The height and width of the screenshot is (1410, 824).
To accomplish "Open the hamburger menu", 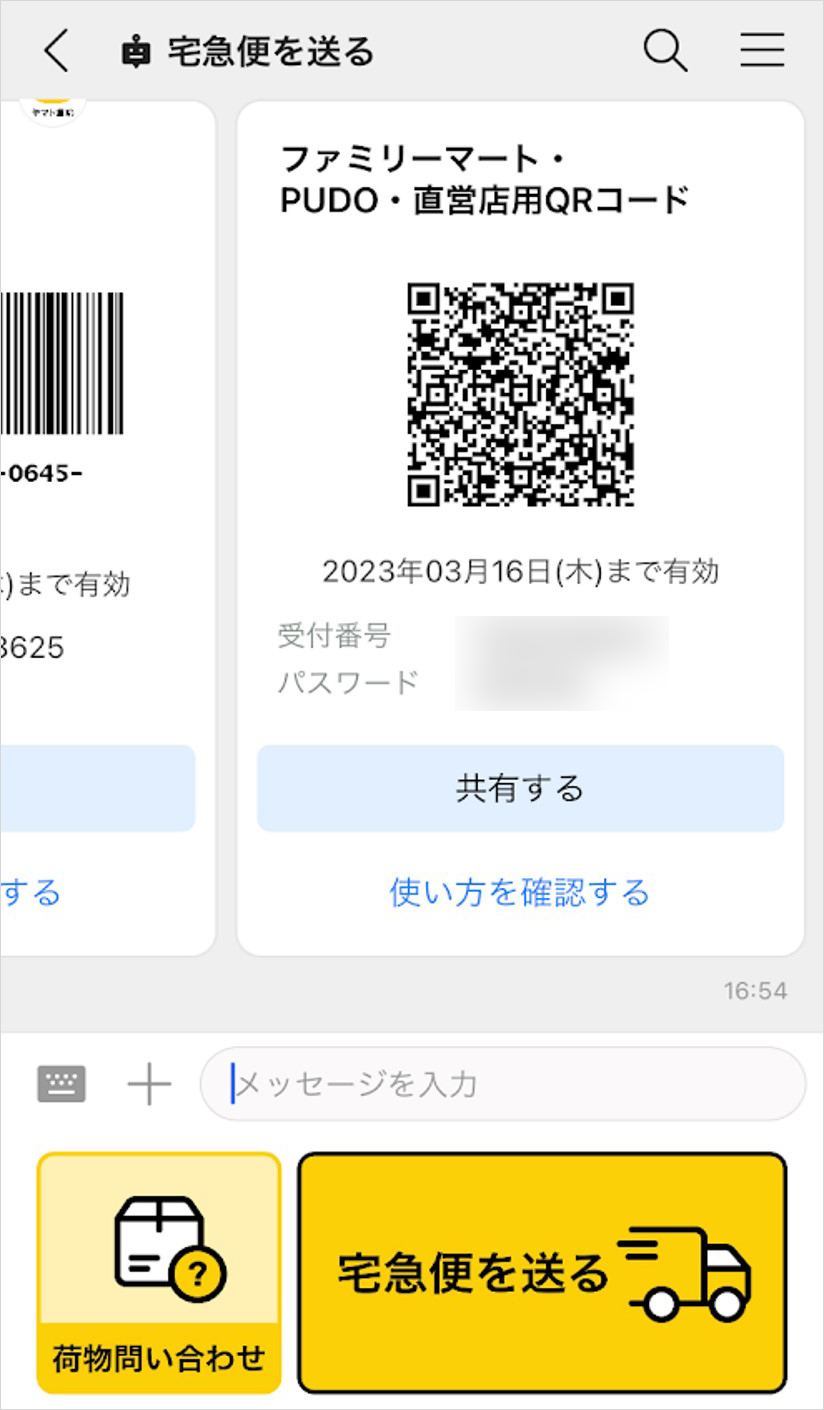I will point(762,50).
